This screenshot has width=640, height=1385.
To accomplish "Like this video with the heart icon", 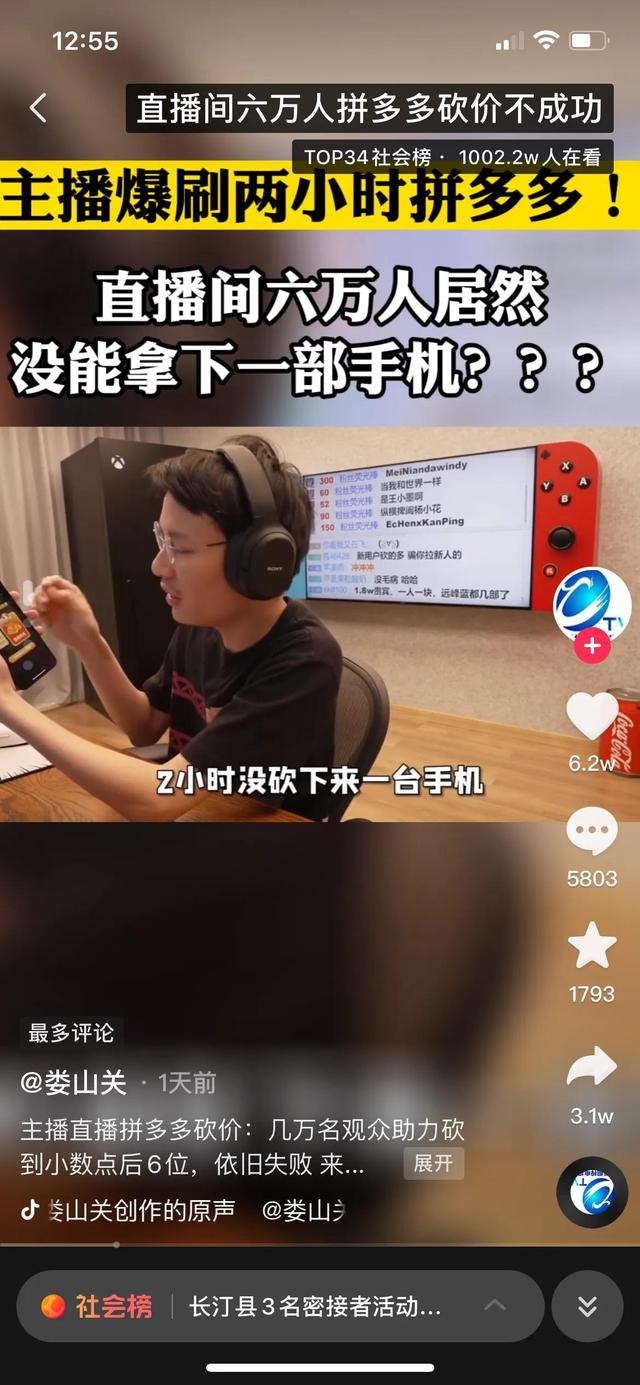I will (x=592, y=716).
